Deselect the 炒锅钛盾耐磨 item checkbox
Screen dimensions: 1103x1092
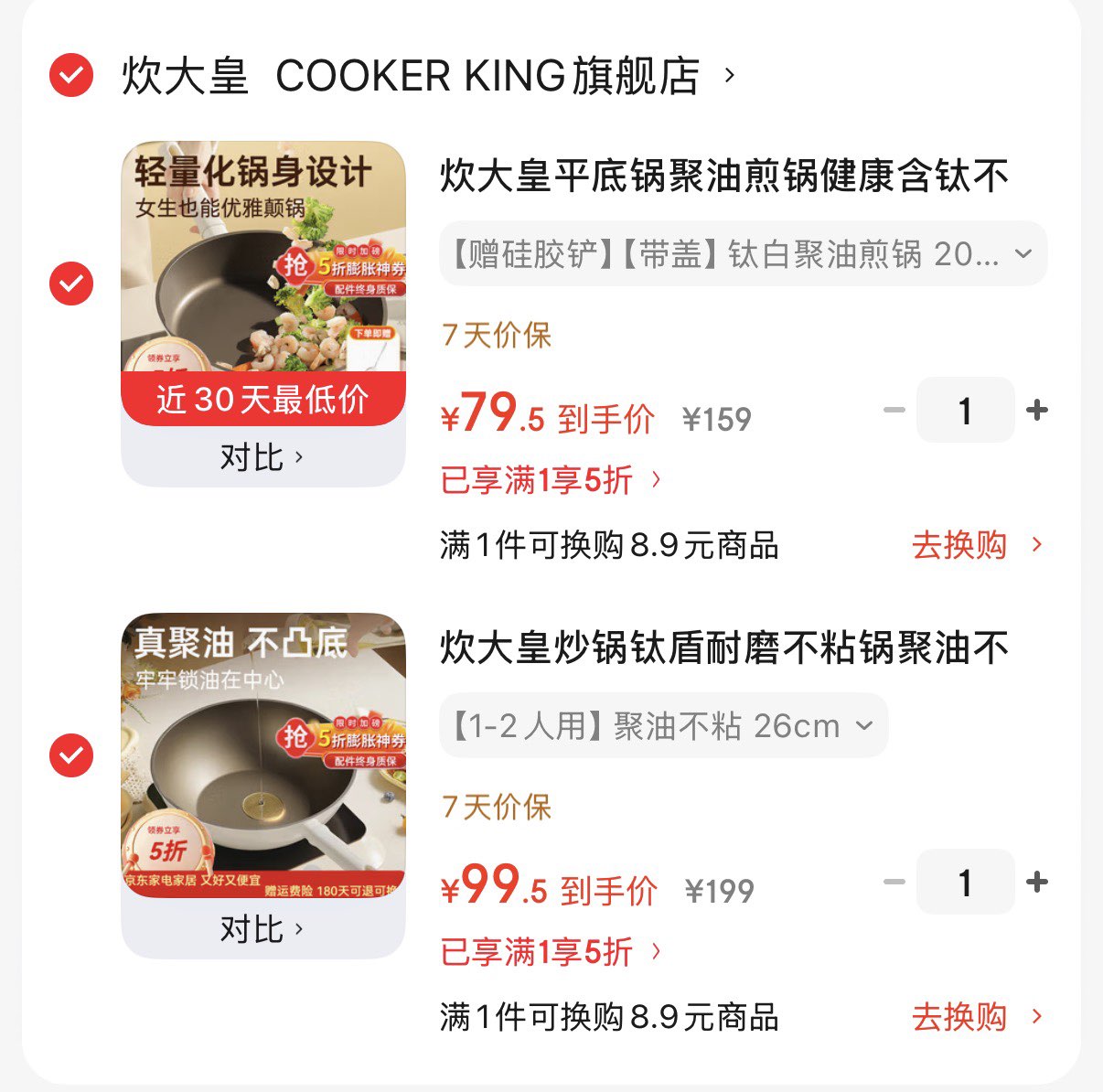[x=71, y=755]
